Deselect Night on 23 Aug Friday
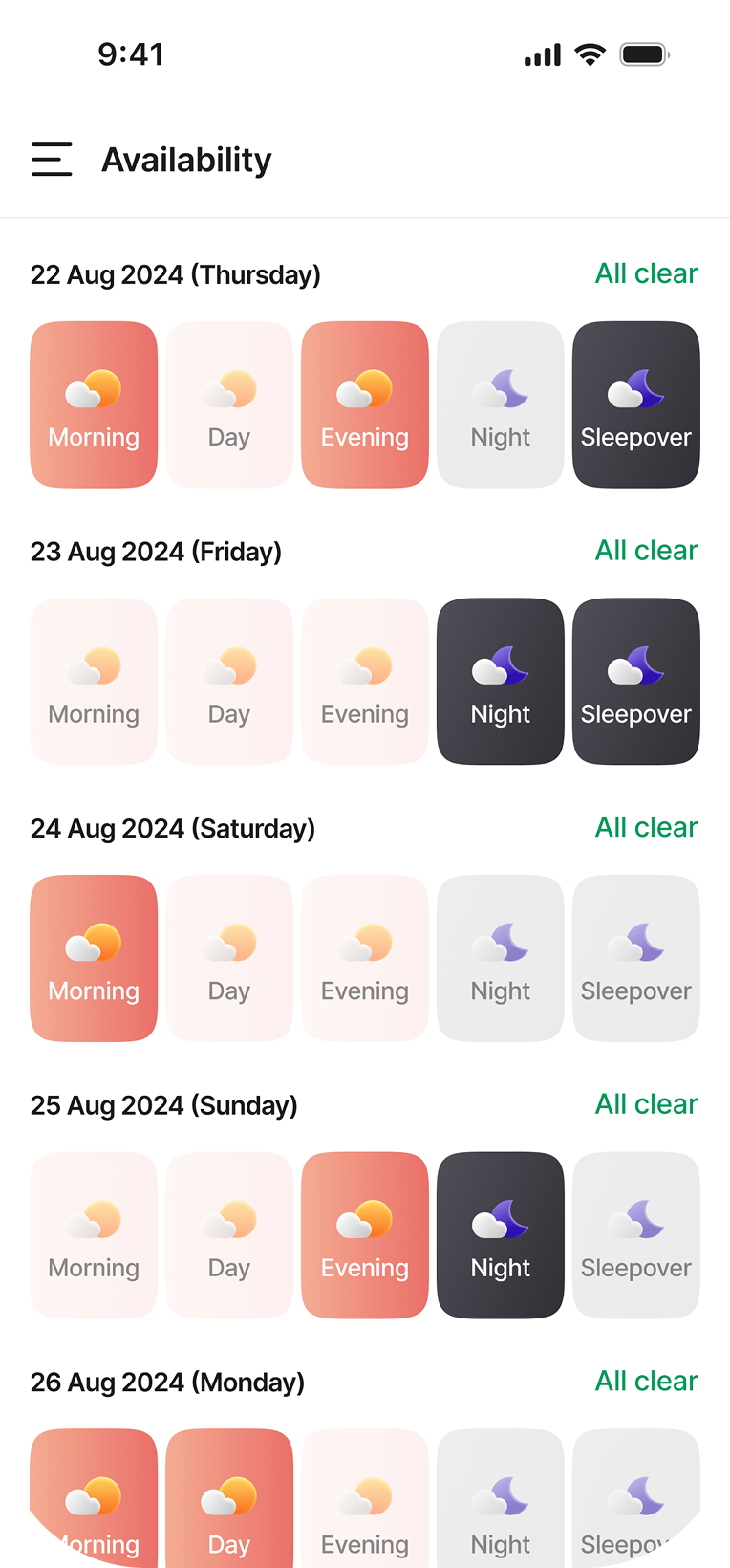This screenshot has height=1568, width=730. tap(501, 682)
